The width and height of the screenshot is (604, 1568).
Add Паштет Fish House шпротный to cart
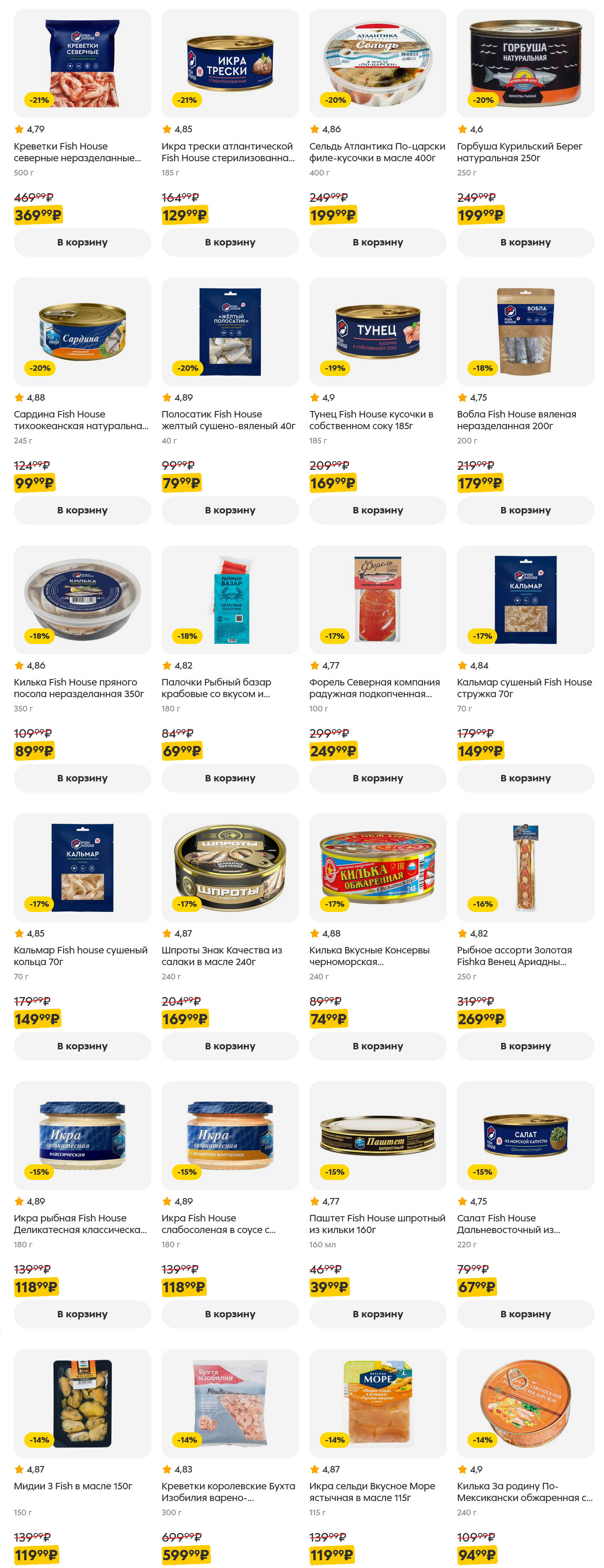[377, 1313]
